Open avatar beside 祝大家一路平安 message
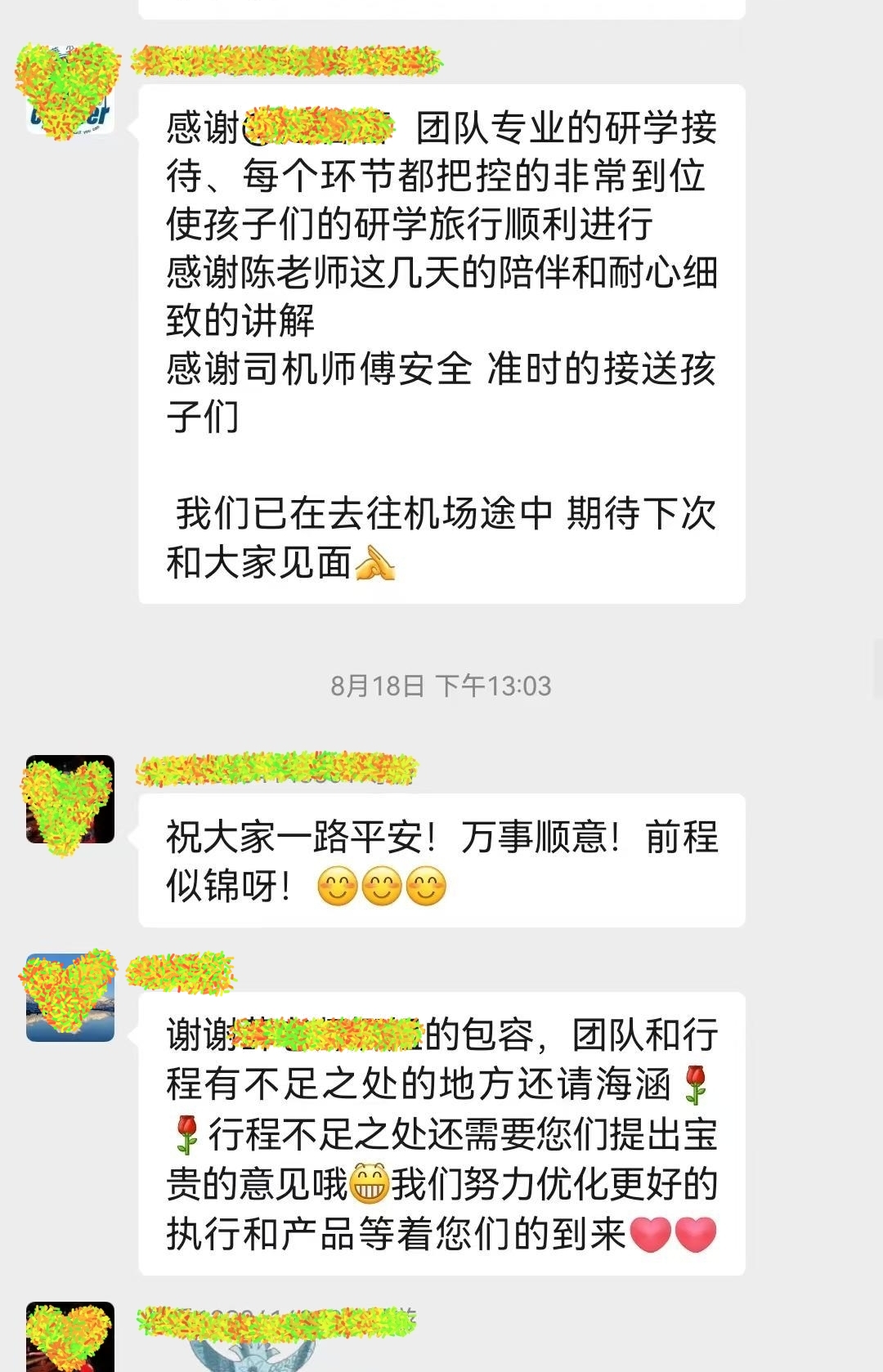 pyautogui.click(x=69, y=799)
